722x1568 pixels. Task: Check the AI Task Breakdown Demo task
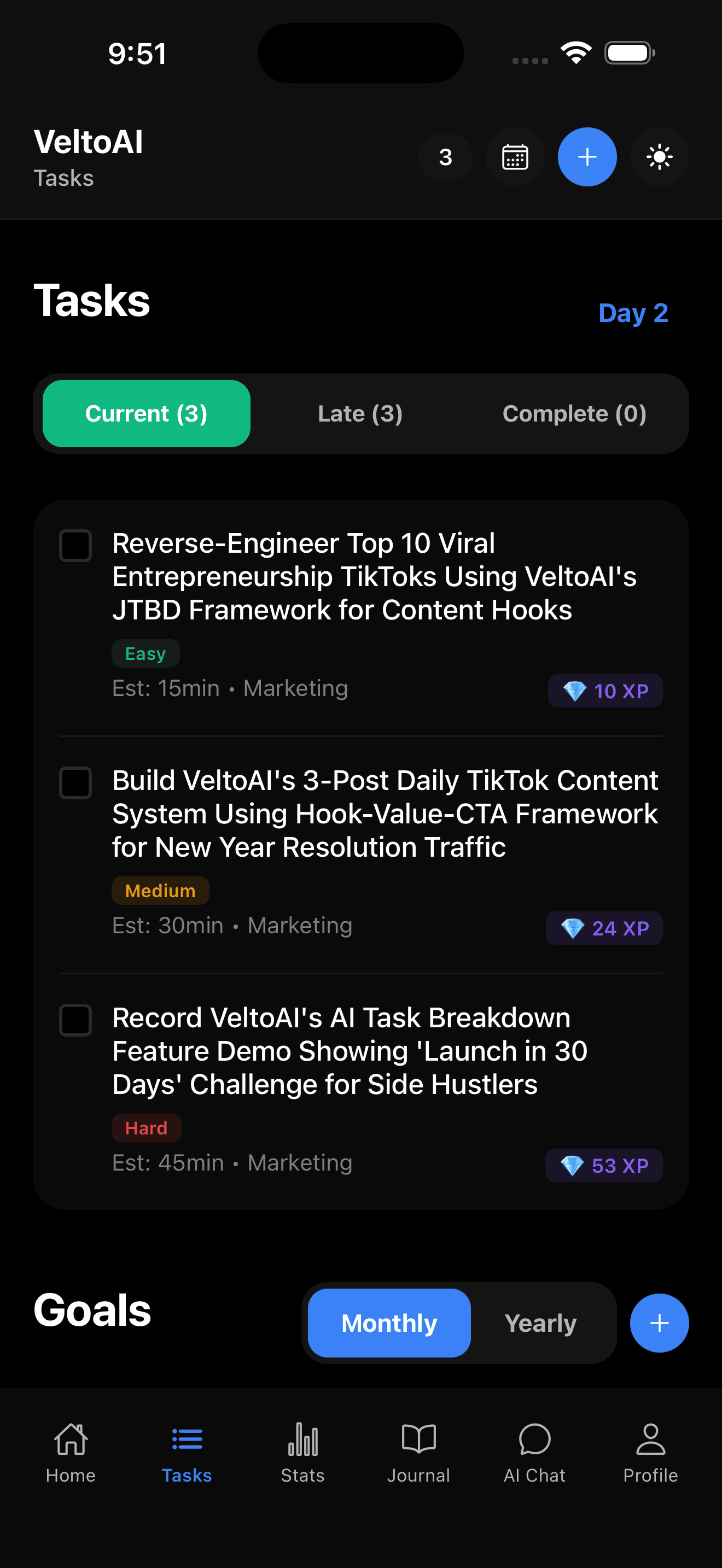tap(75, 1021)
